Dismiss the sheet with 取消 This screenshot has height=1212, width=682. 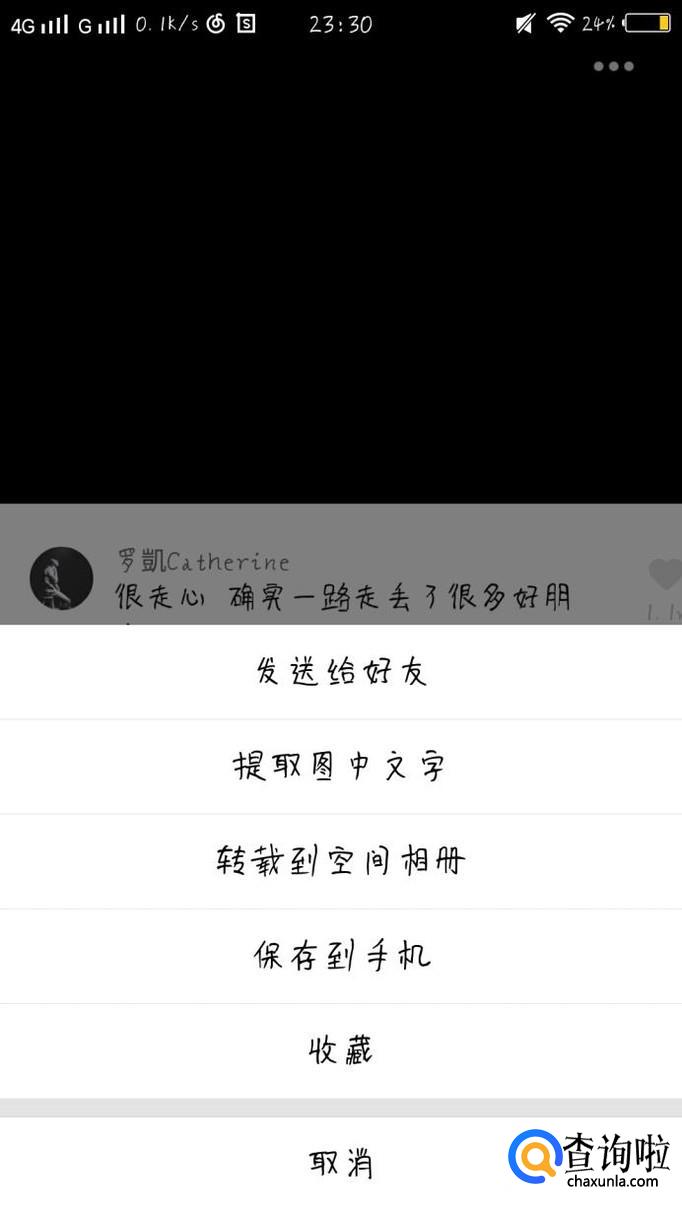341,1163
